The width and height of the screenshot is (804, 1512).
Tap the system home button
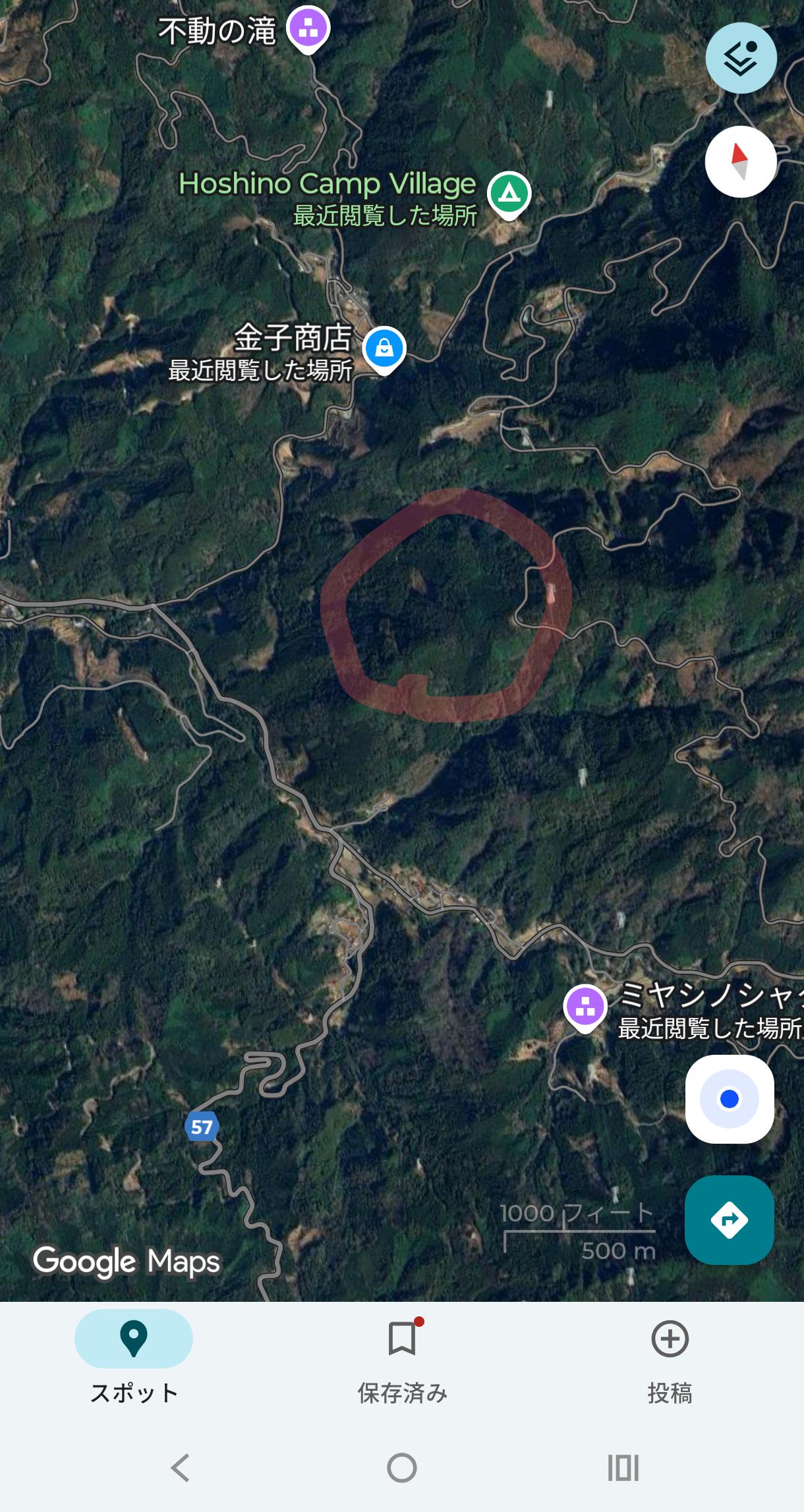pos(402,1468)
